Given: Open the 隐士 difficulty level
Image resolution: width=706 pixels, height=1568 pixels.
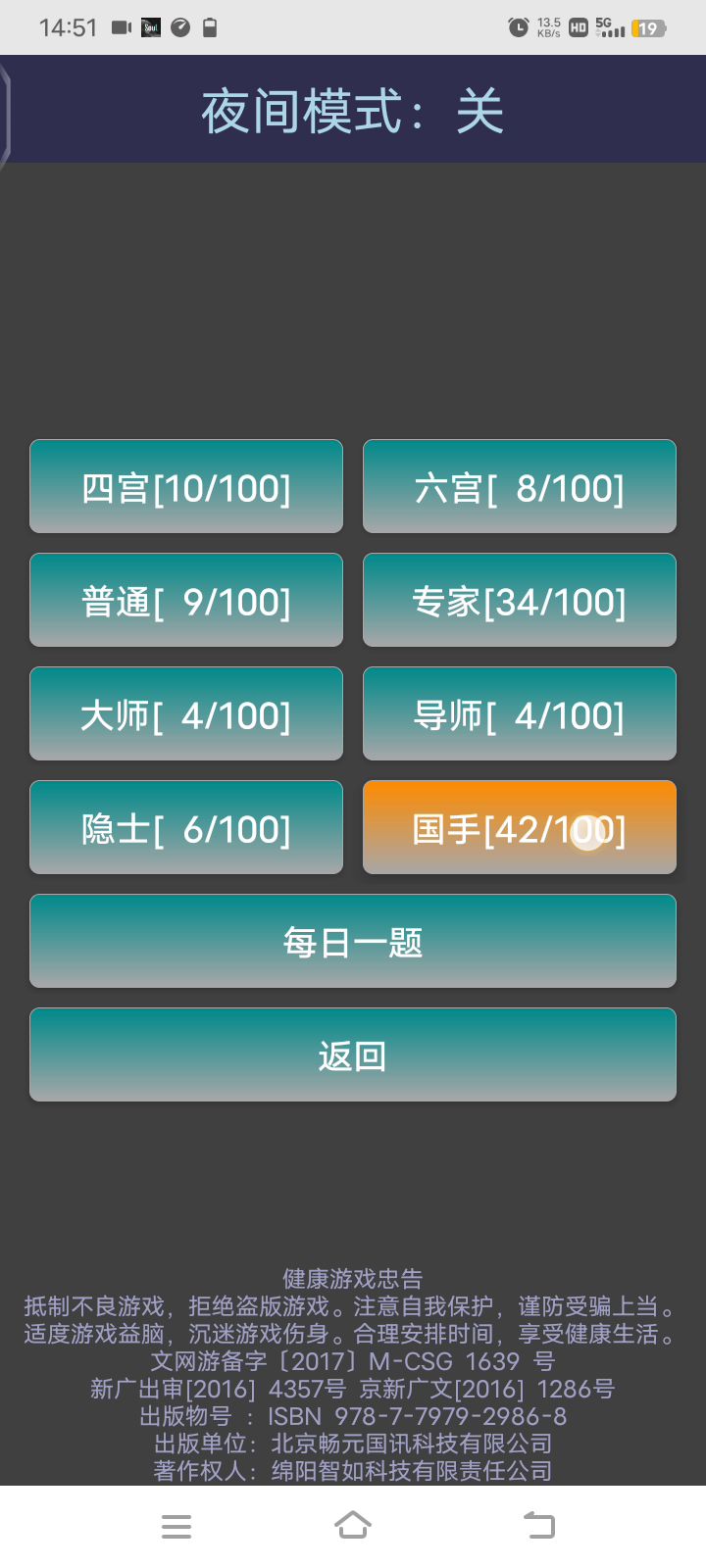Looking at the screenshot, I should [186, 828].
